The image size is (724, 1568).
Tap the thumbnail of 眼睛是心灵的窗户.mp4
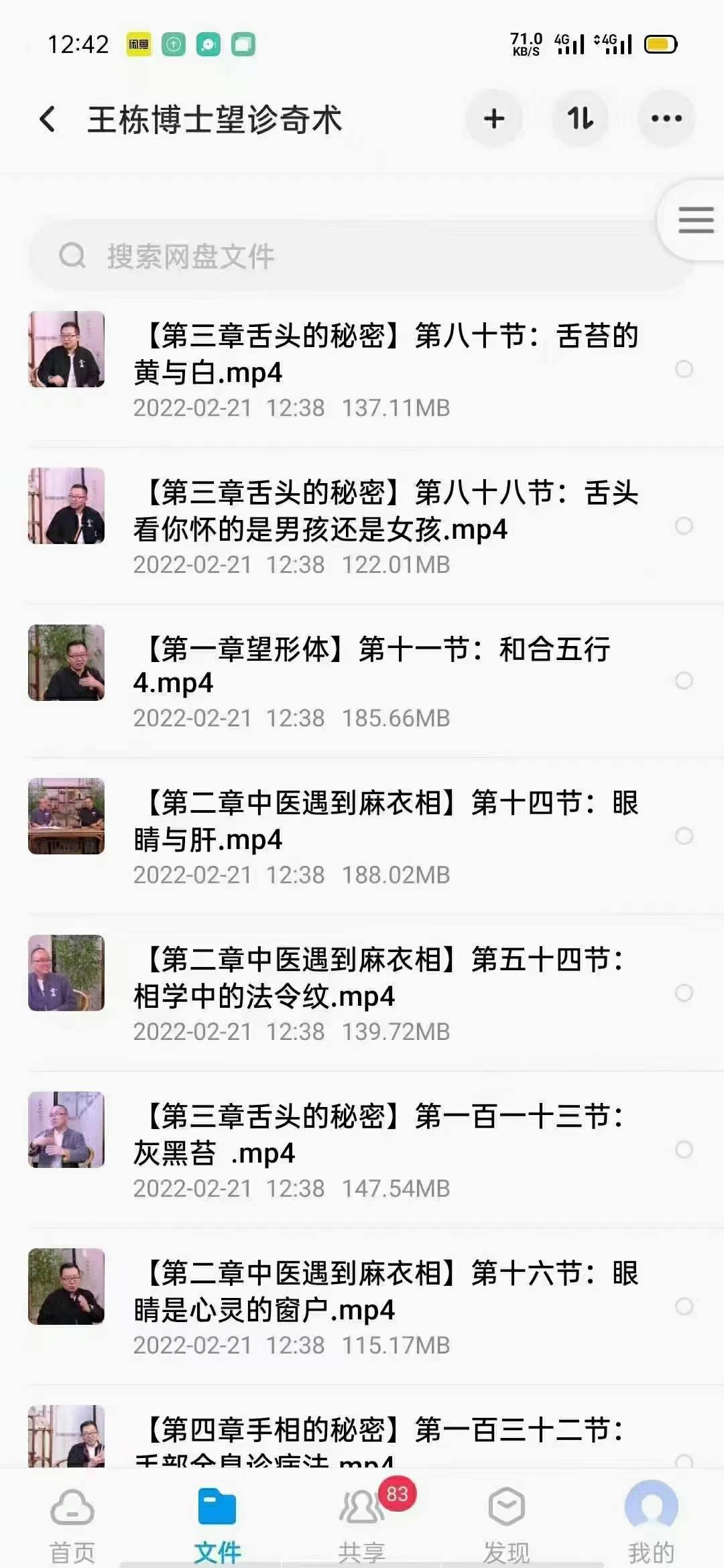66,1287
